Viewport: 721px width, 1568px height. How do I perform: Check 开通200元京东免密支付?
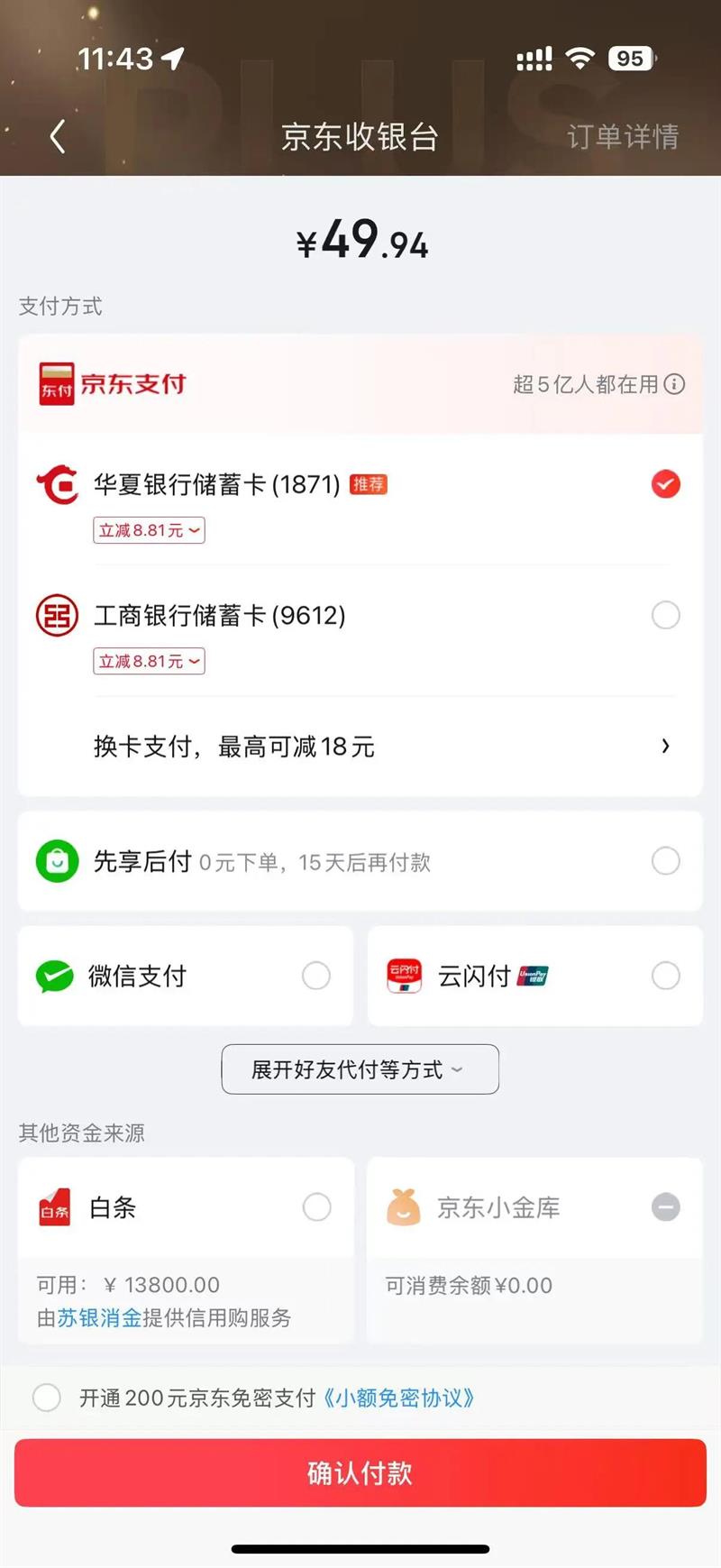(47, 1398)
